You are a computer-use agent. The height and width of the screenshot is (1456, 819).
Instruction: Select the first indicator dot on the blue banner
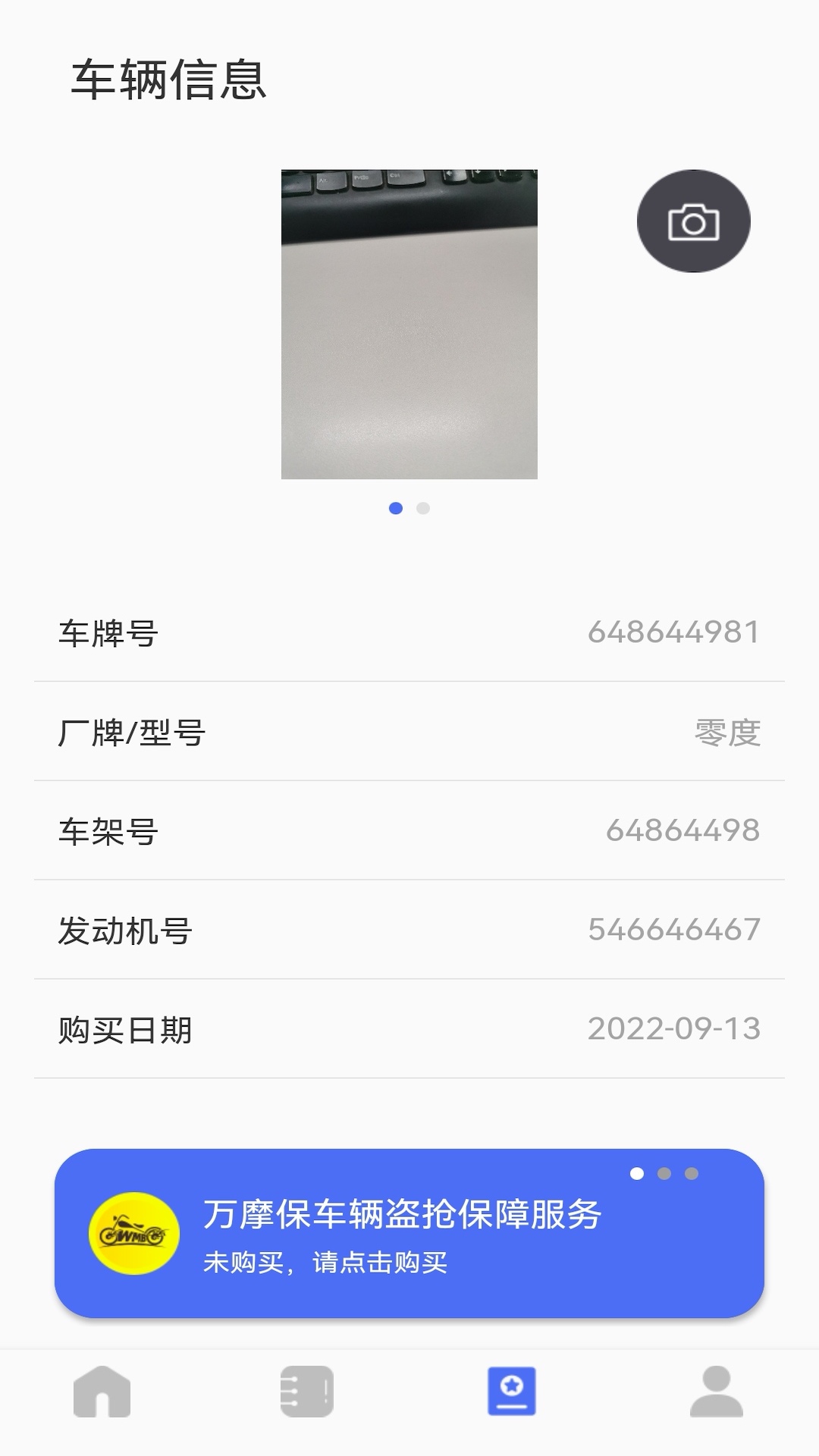coord(638,1172)
